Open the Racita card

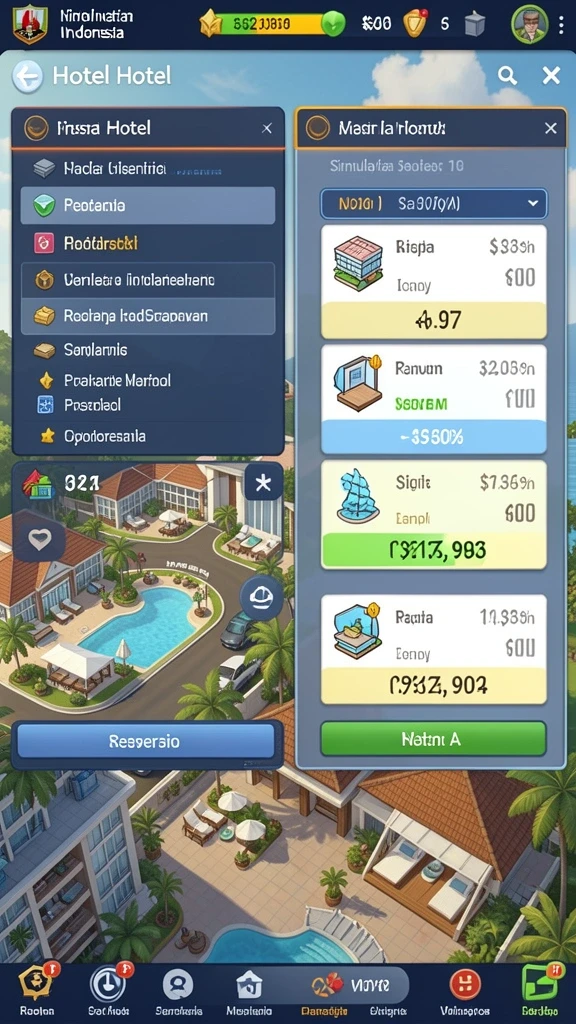click(x=434, y=649)
